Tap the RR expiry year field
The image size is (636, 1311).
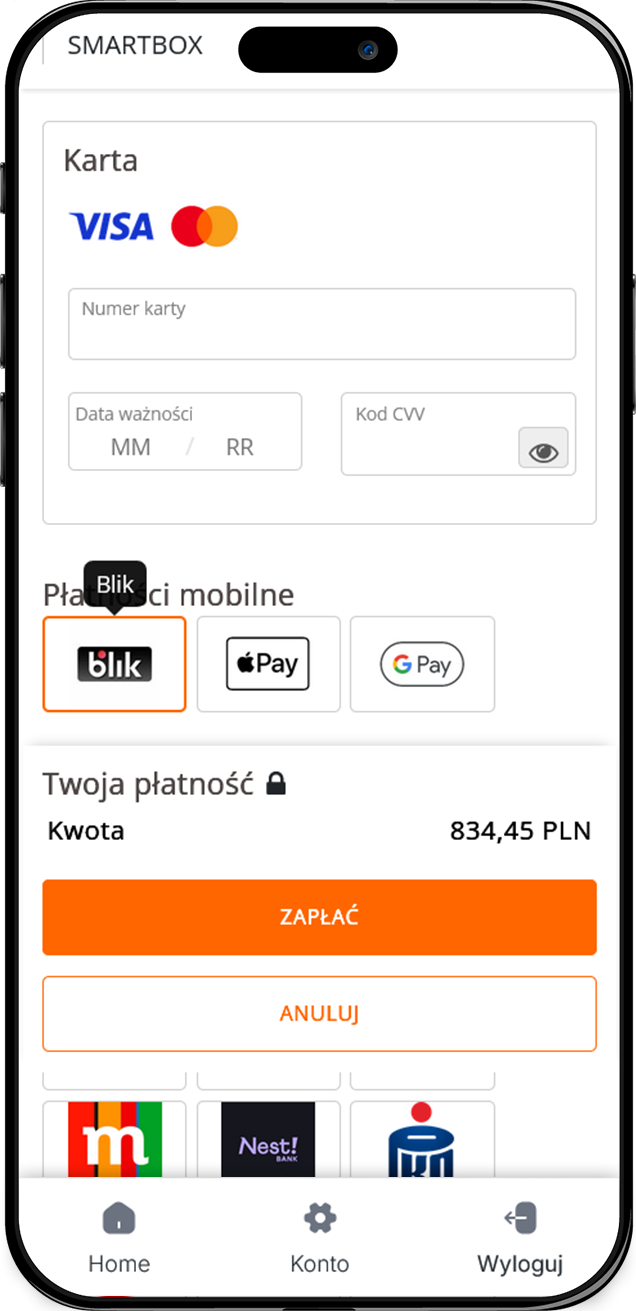240,447
